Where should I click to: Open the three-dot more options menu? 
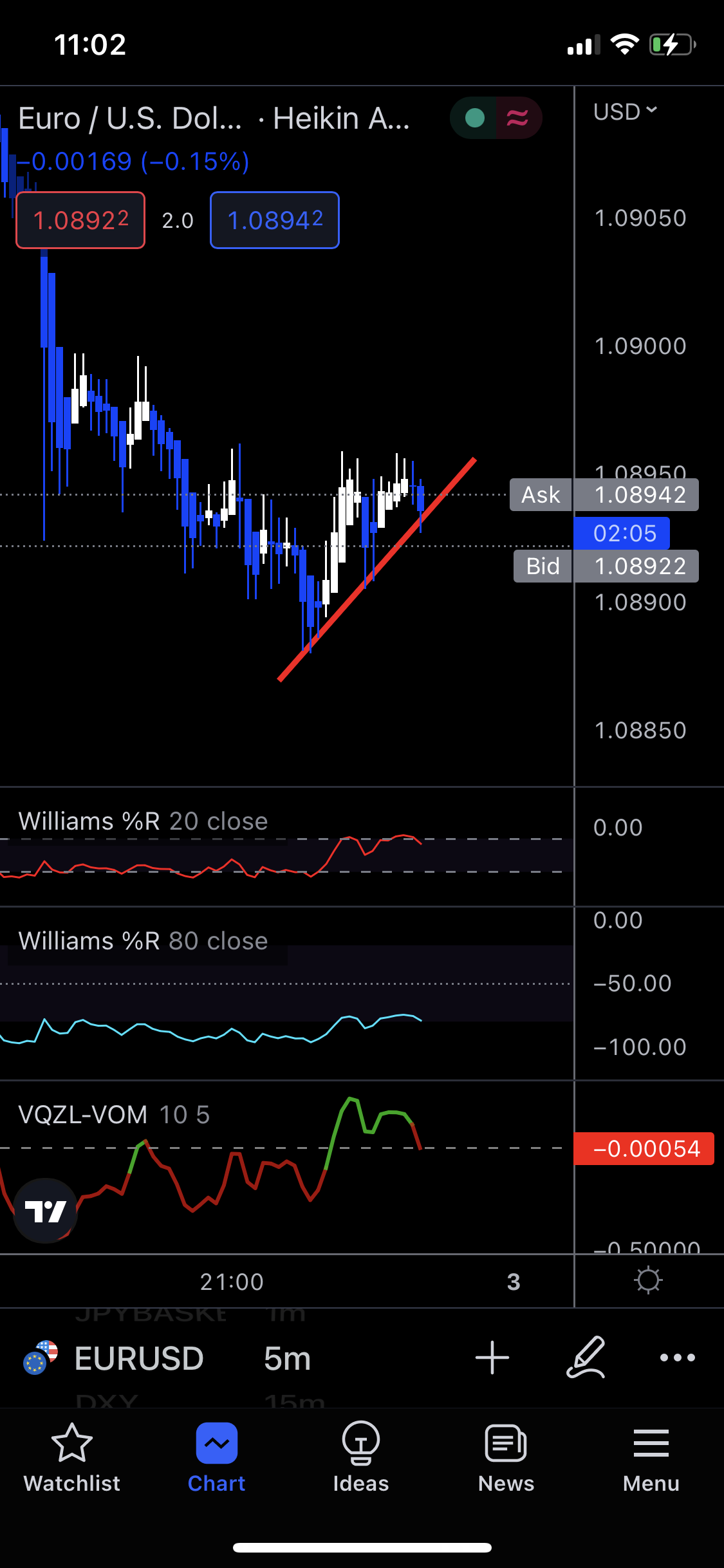coord(677,1358)
